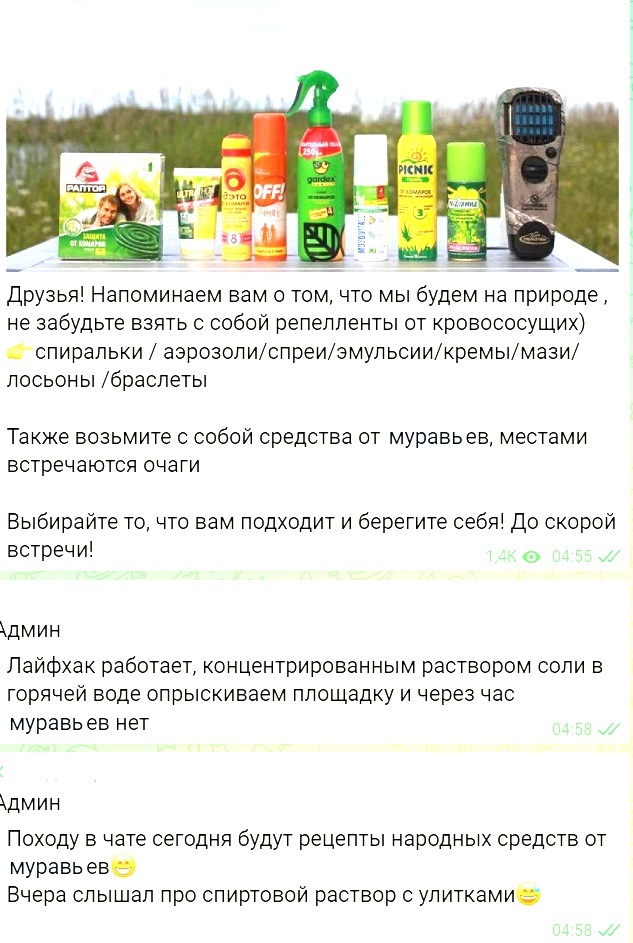Open the repellent products photo in the post
The width and height of the screenshot is (633, 943).
point(316,170)
